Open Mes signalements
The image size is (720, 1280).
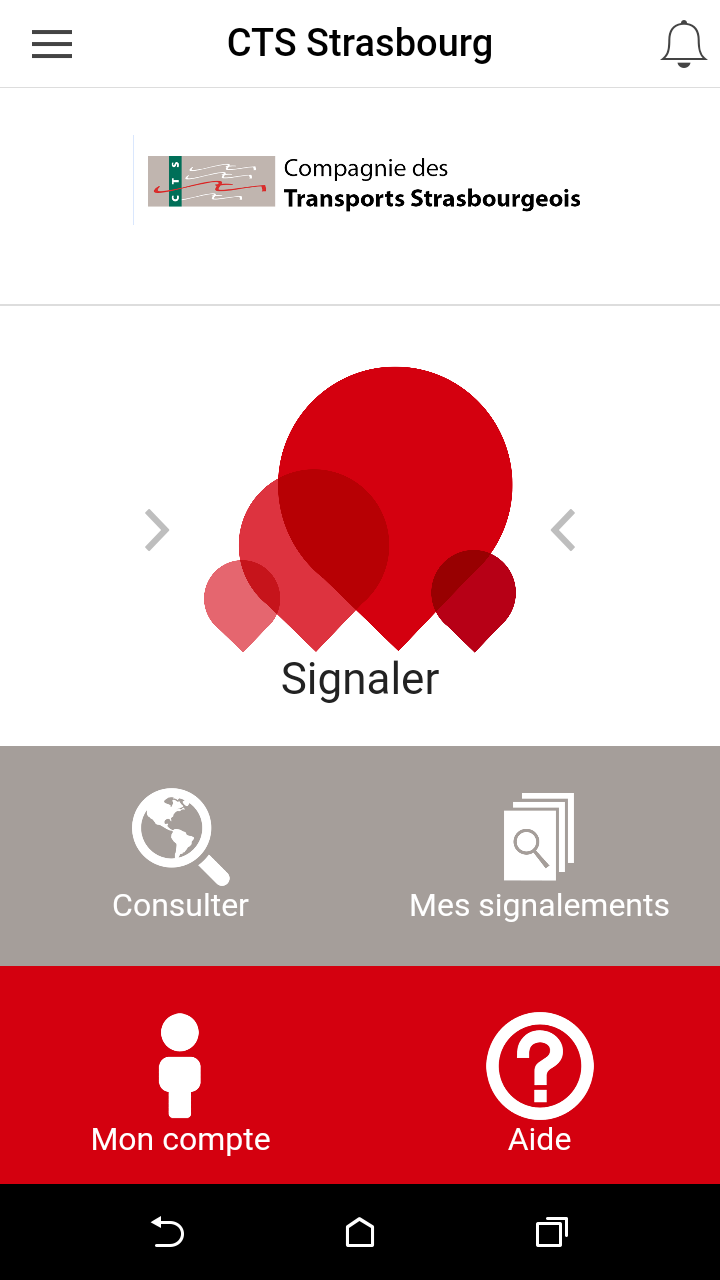[x=539, y=856]
